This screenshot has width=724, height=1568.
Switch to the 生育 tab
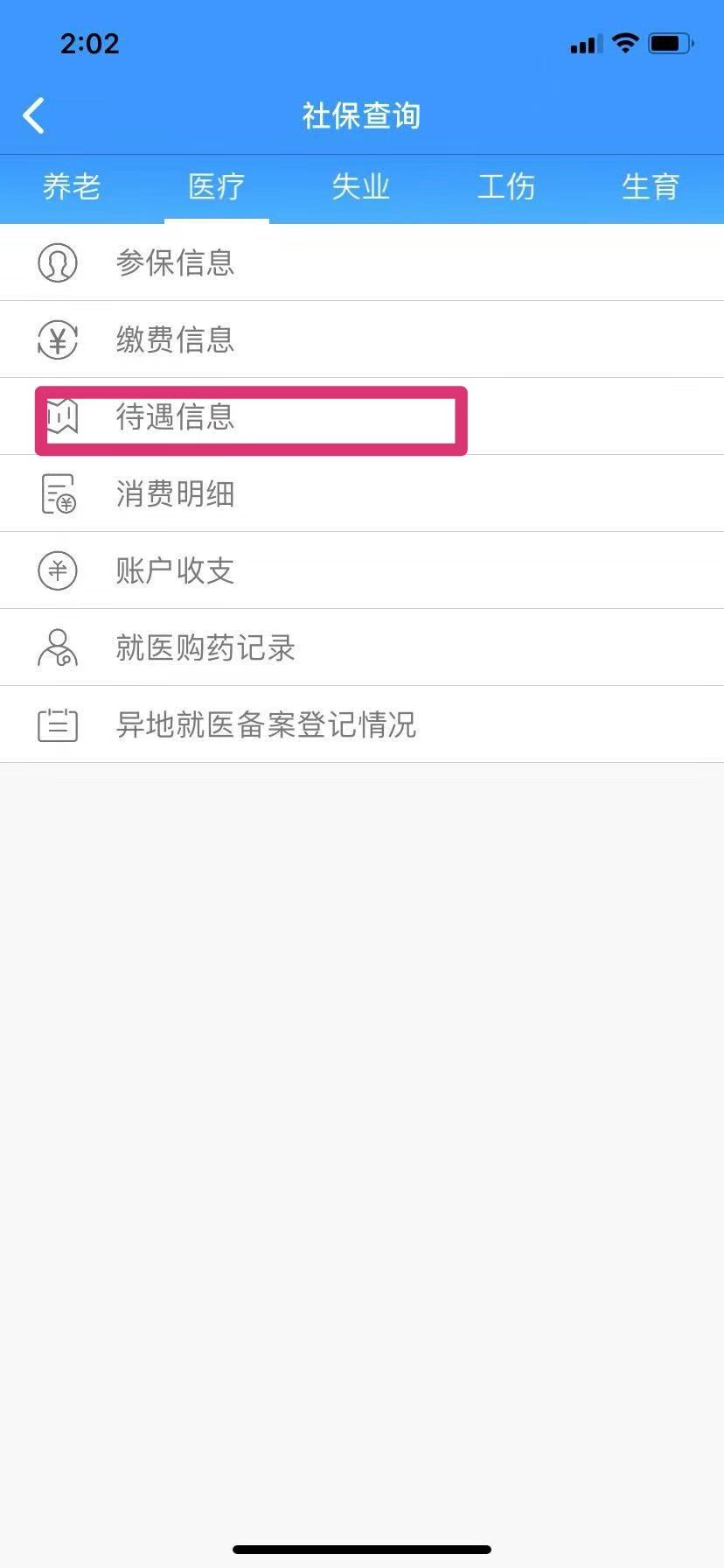pos(651,186)
